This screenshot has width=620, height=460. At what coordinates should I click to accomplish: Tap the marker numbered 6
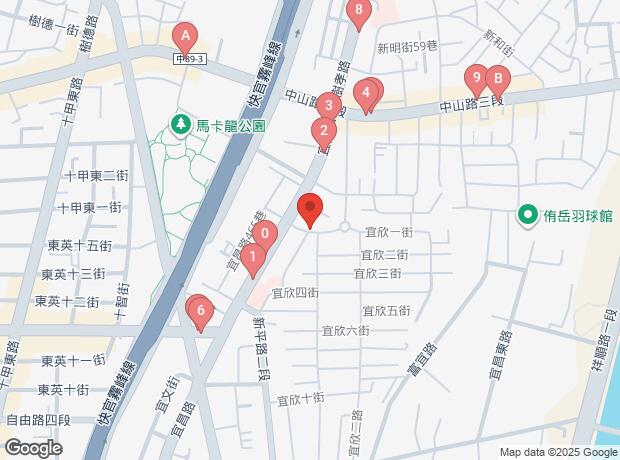point(200,311)
